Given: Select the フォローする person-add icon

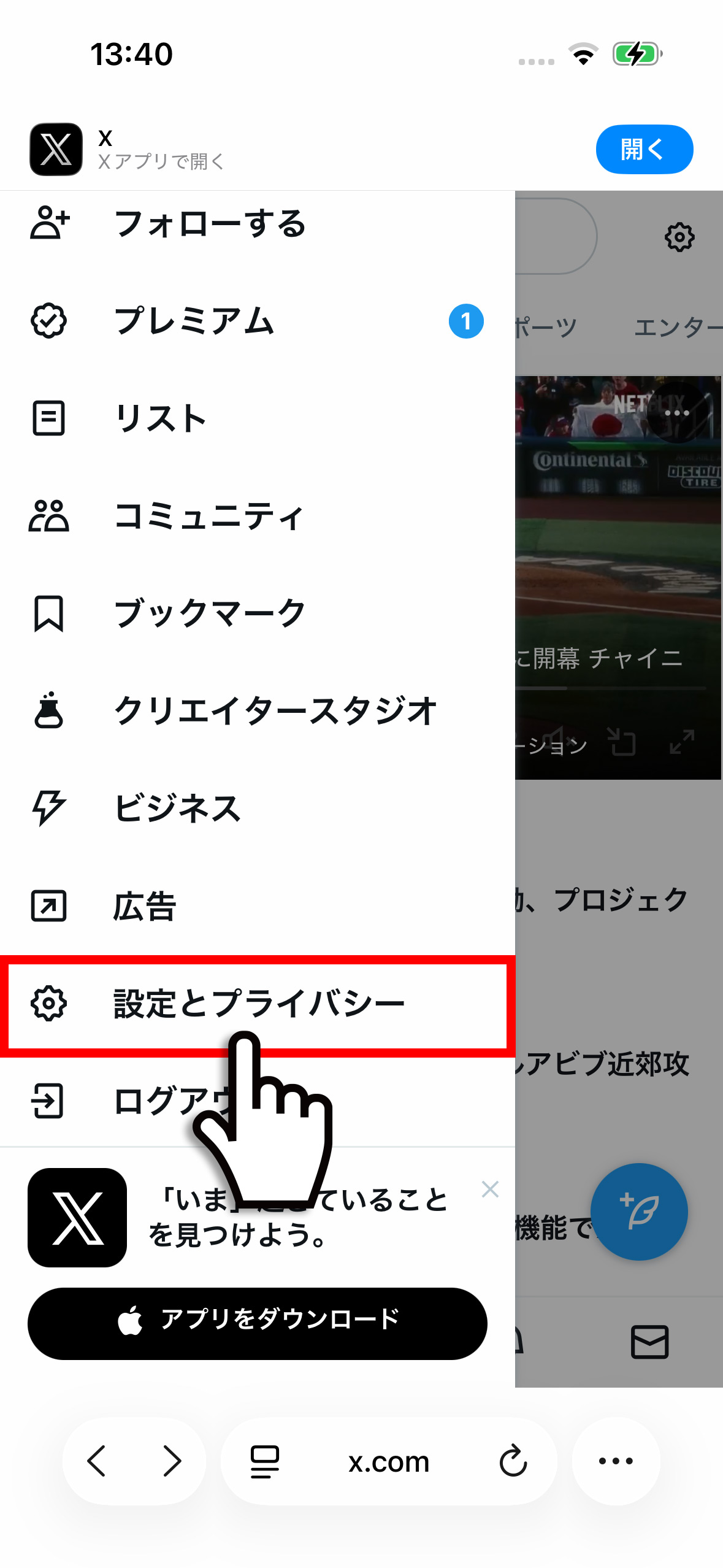Looking at the screenshot, I should 48,225.
